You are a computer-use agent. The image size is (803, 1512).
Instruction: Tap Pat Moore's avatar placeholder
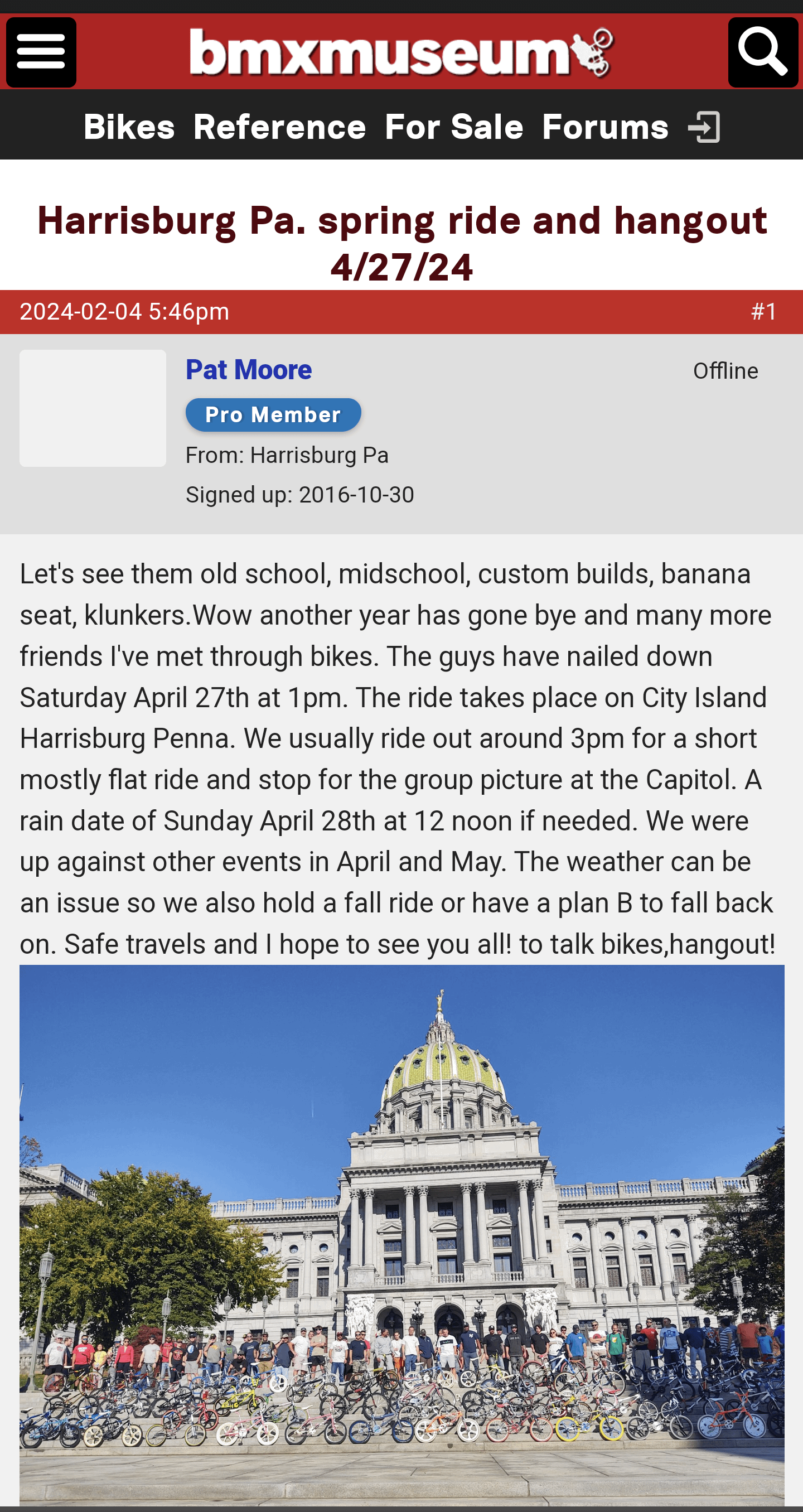93,408
